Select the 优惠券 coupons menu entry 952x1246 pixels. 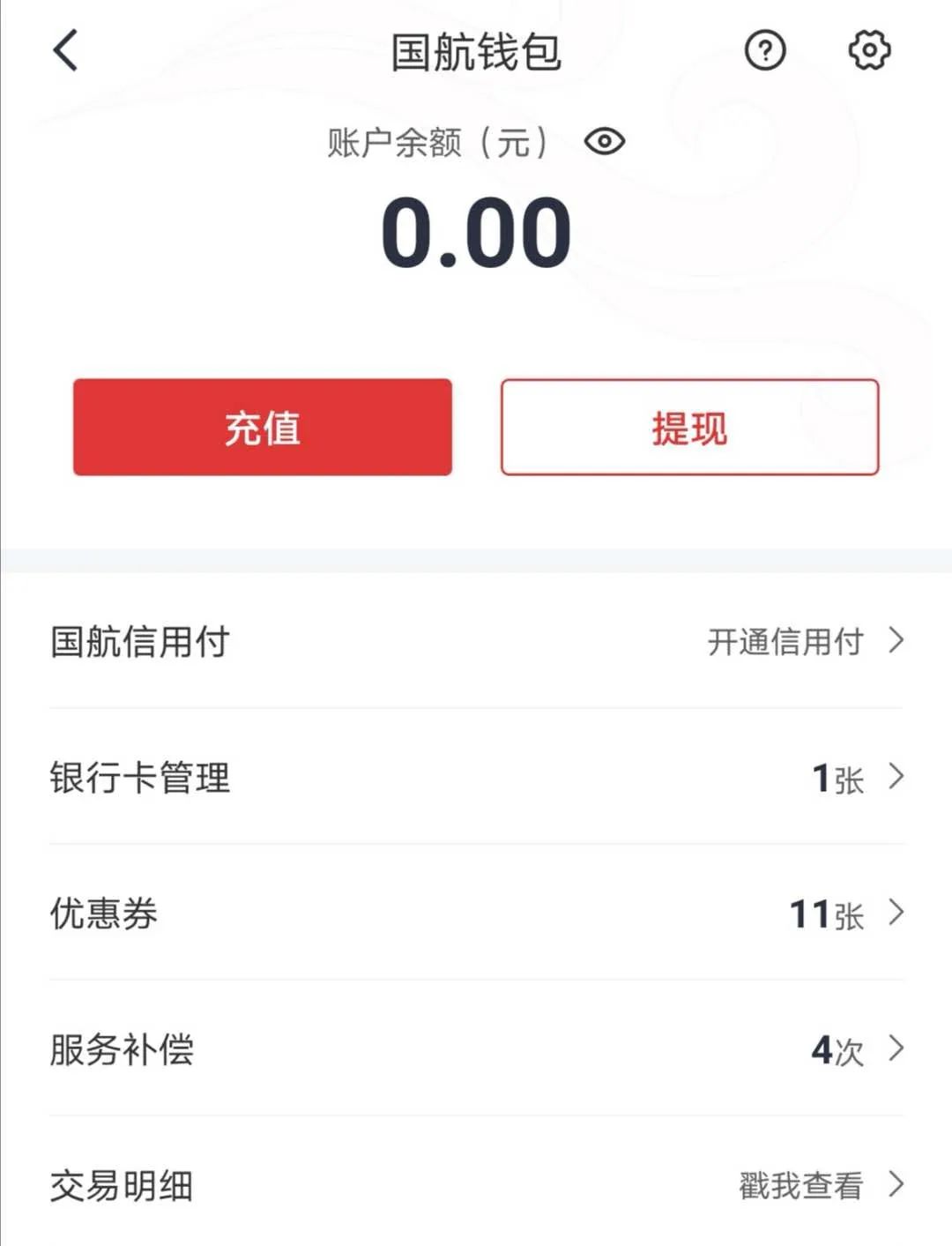104,914
